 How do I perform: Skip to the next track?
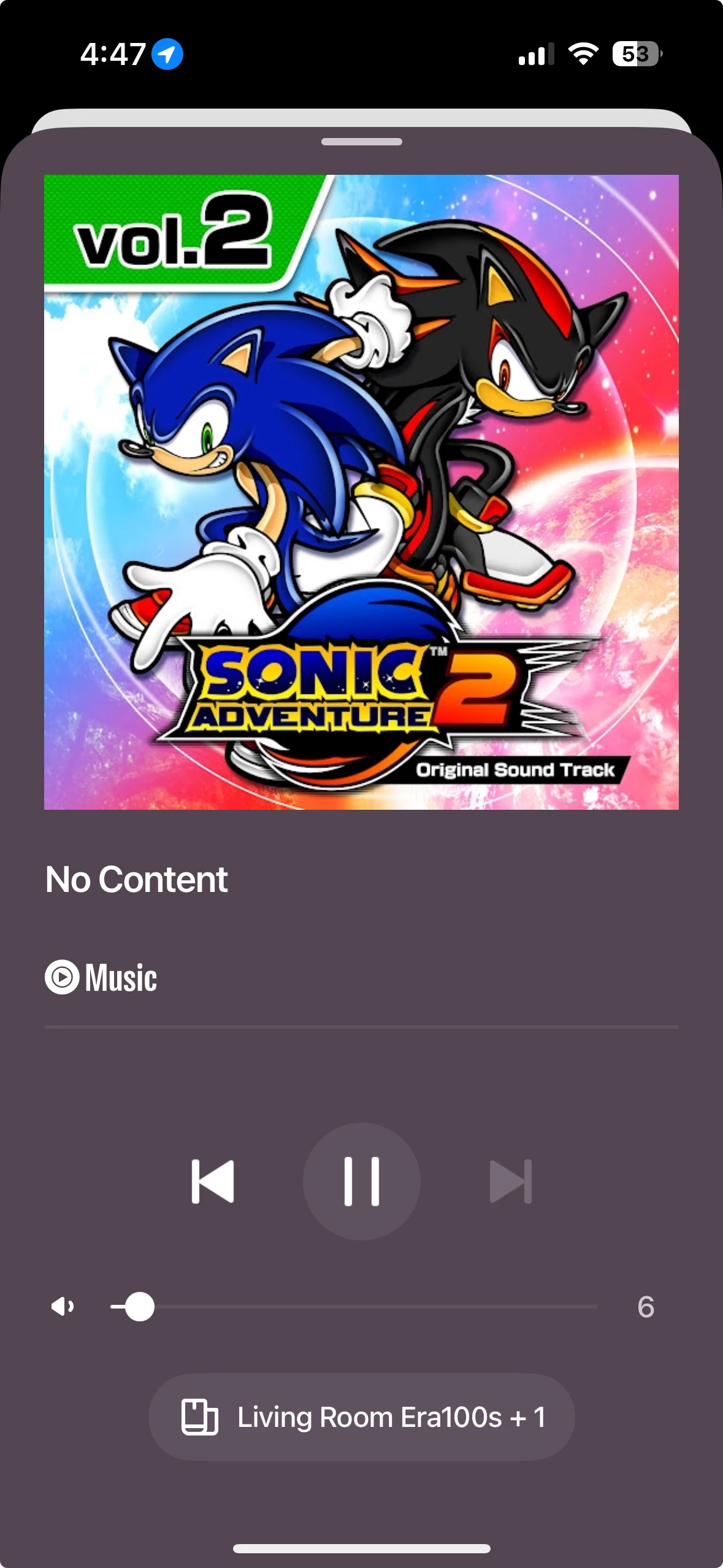pos(510,1181)
